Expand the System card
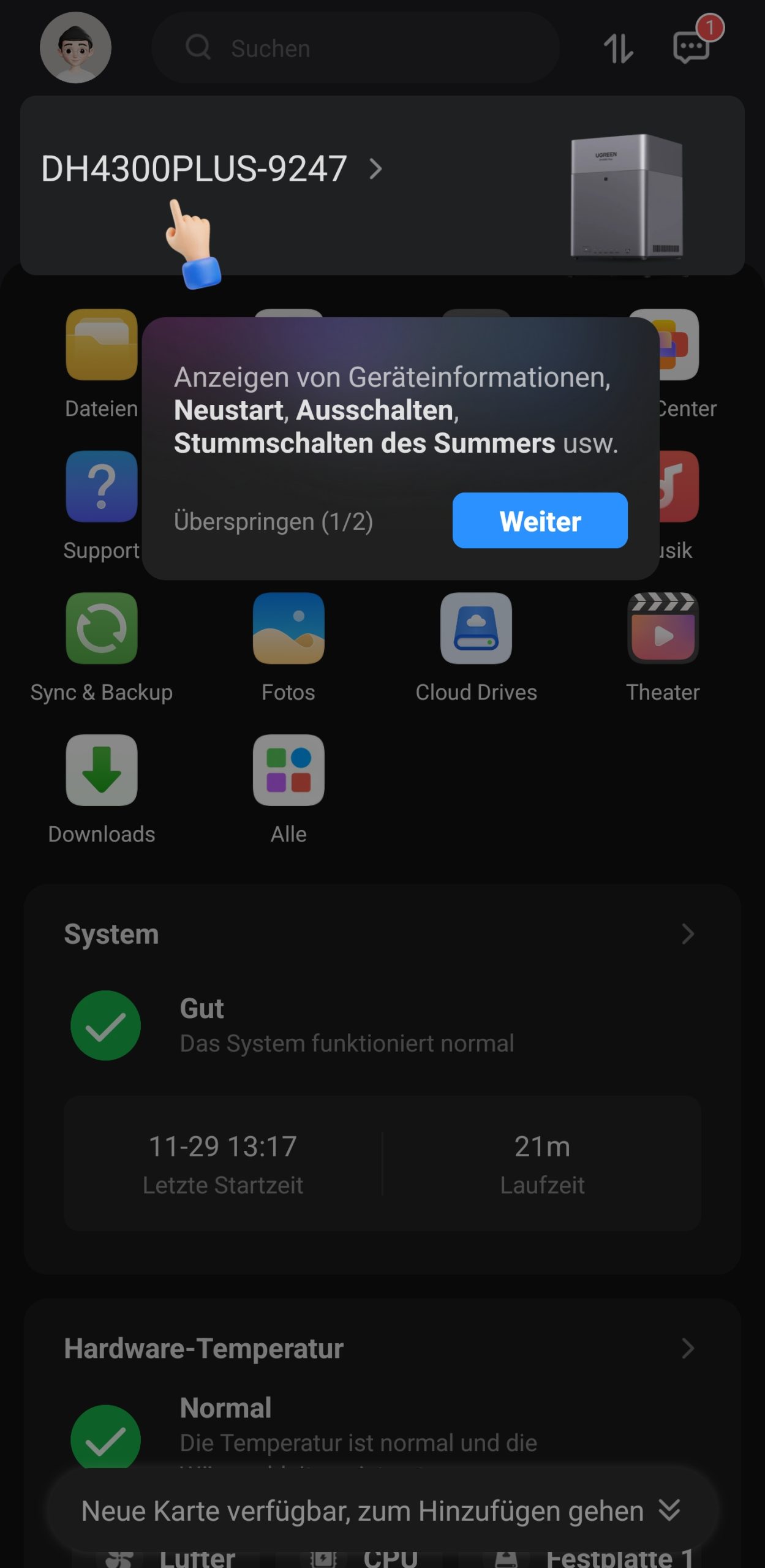 point(687,934)
